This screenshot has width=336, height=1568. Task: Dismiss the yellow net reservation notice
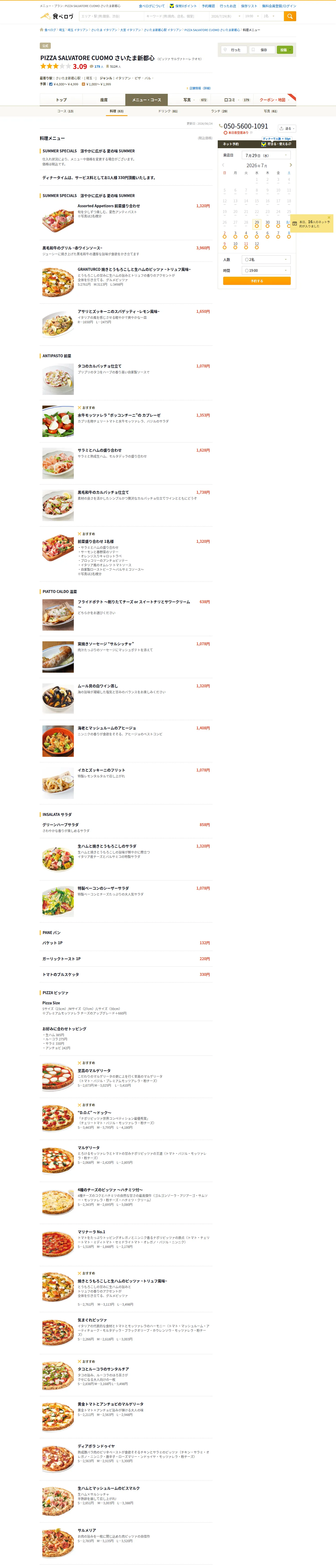(329, 217)
